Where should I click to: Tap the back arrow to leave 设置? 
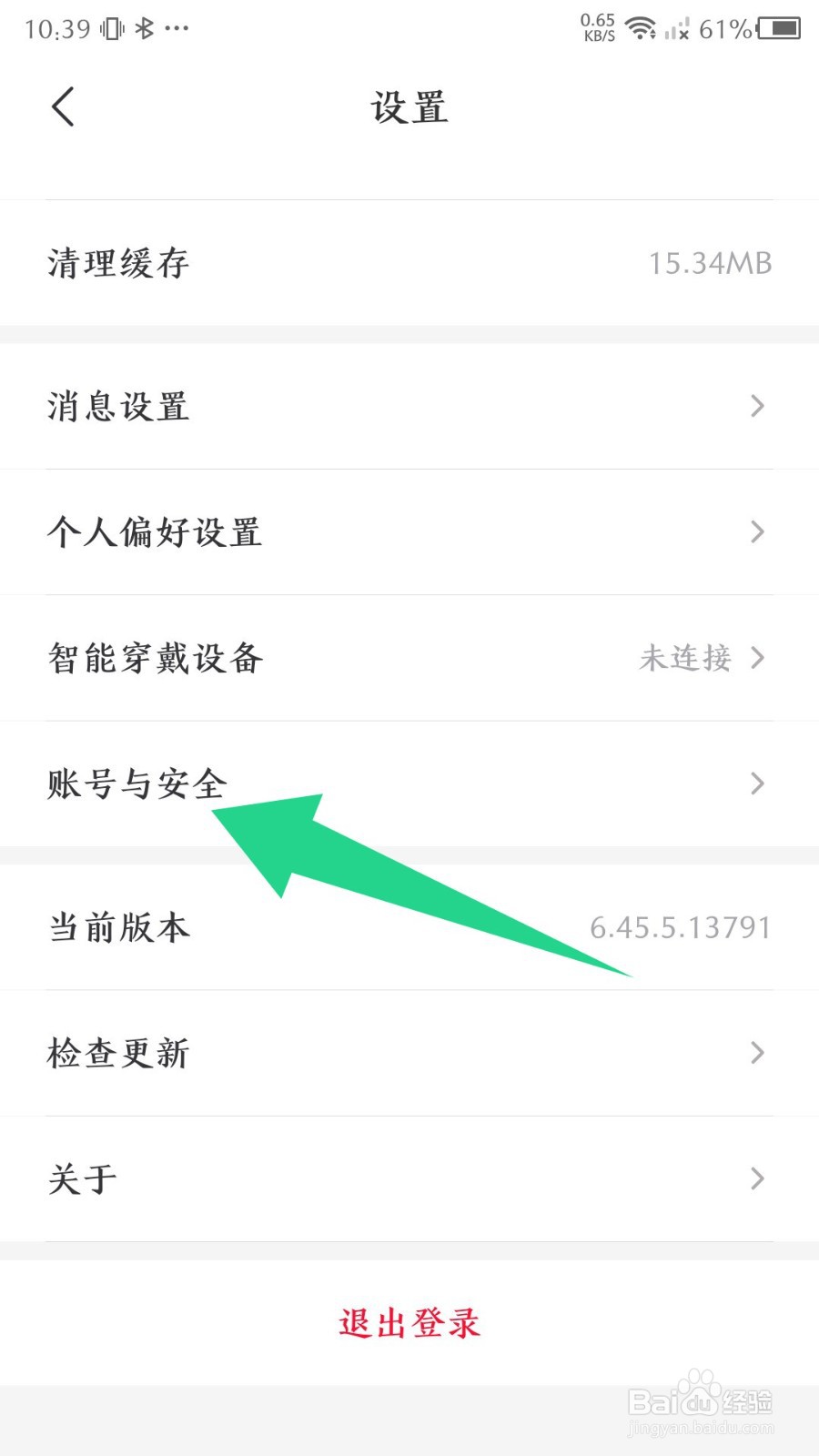click(62, 106)
